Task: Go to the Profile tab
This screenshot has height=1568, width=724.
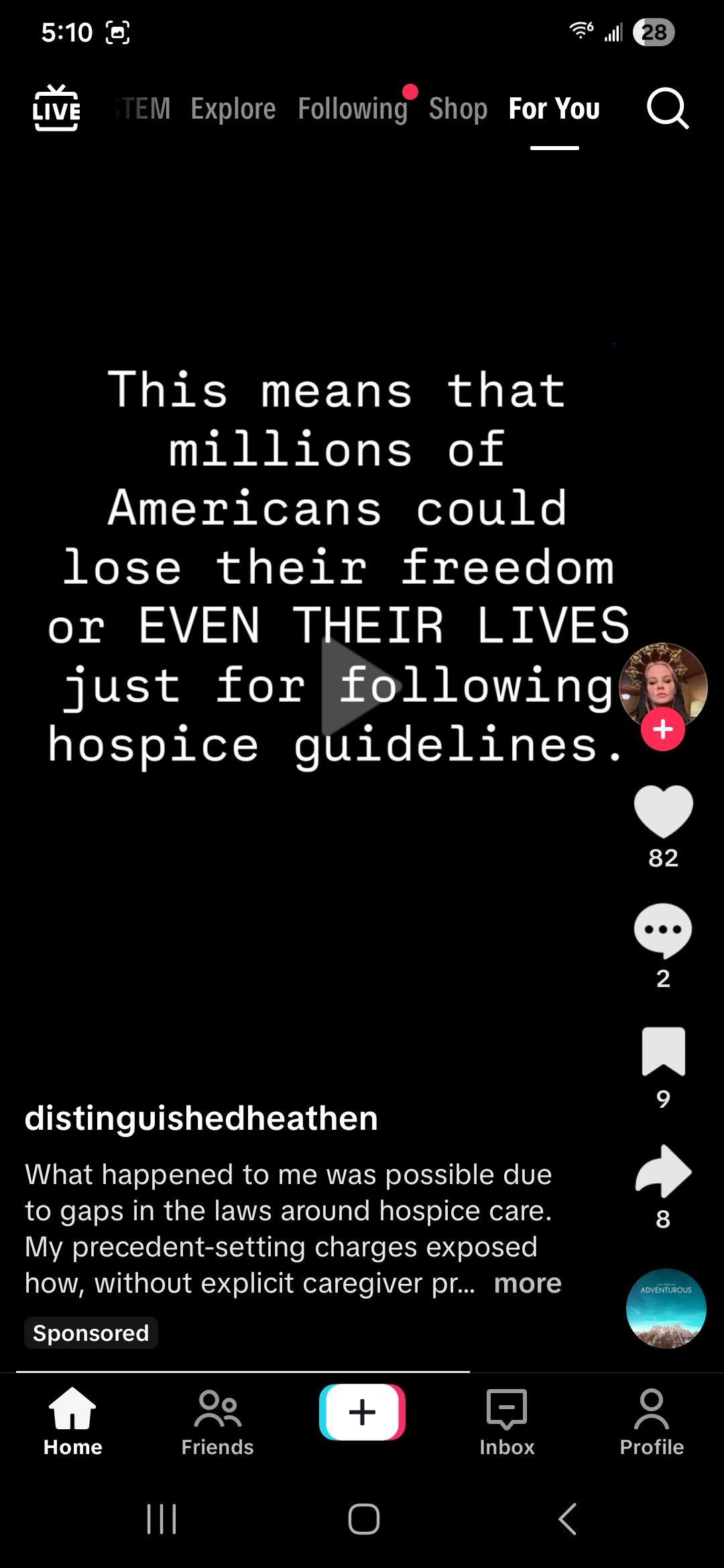Action: click(652, 1421)
